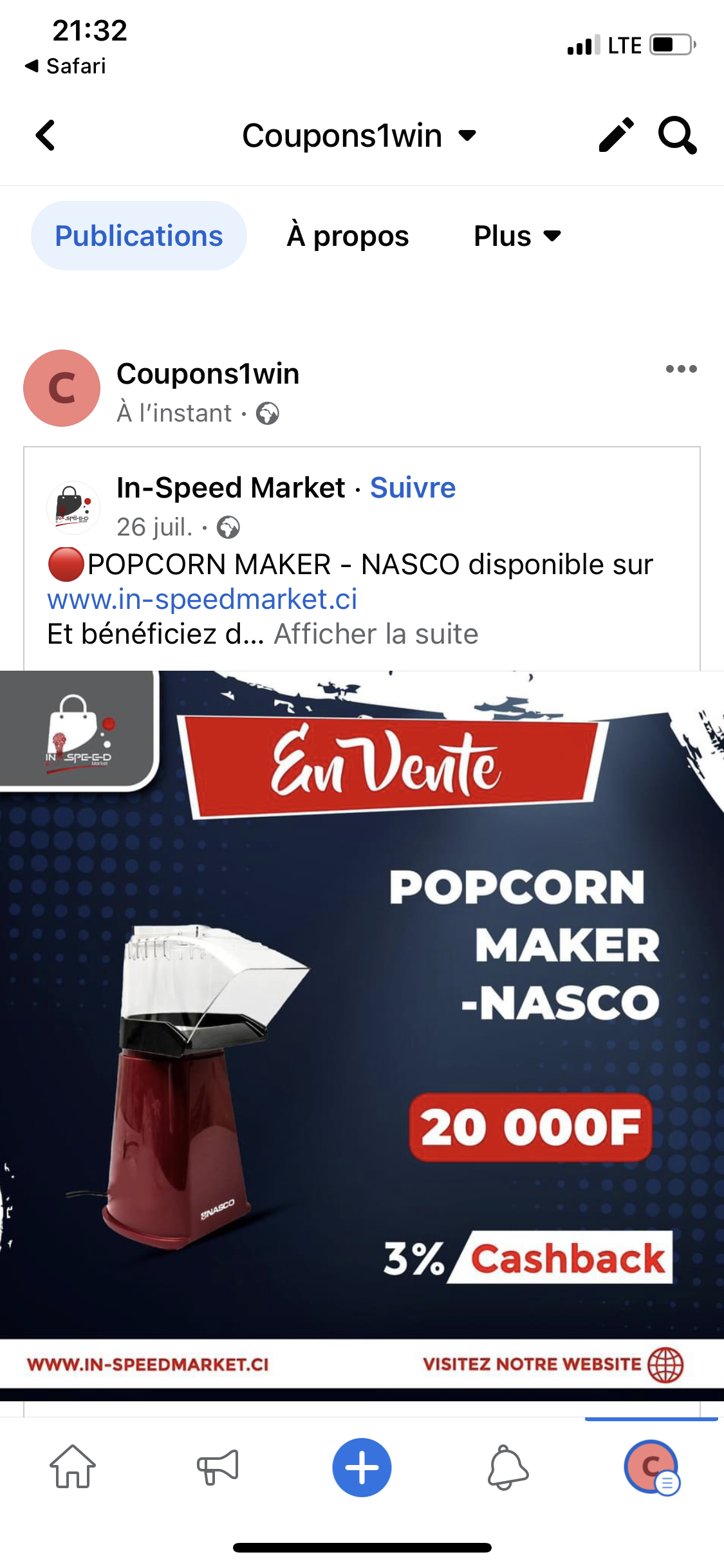
Task: Open the Coupons1win profile menu tab
Action: point(651,1467)
